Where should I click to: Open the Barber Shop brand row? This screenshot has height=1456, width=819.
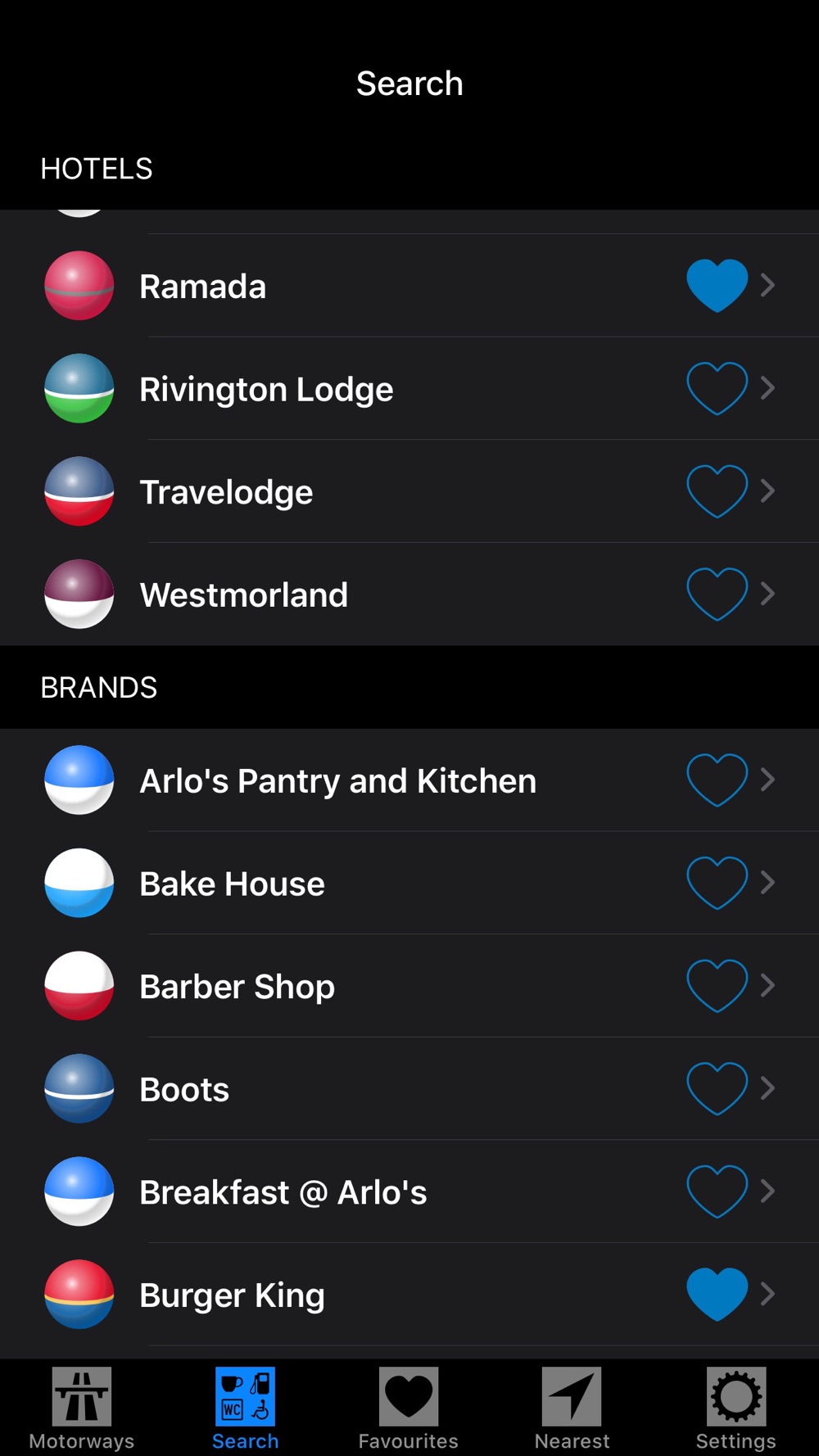pyautogui.click(x=409, y=986)
